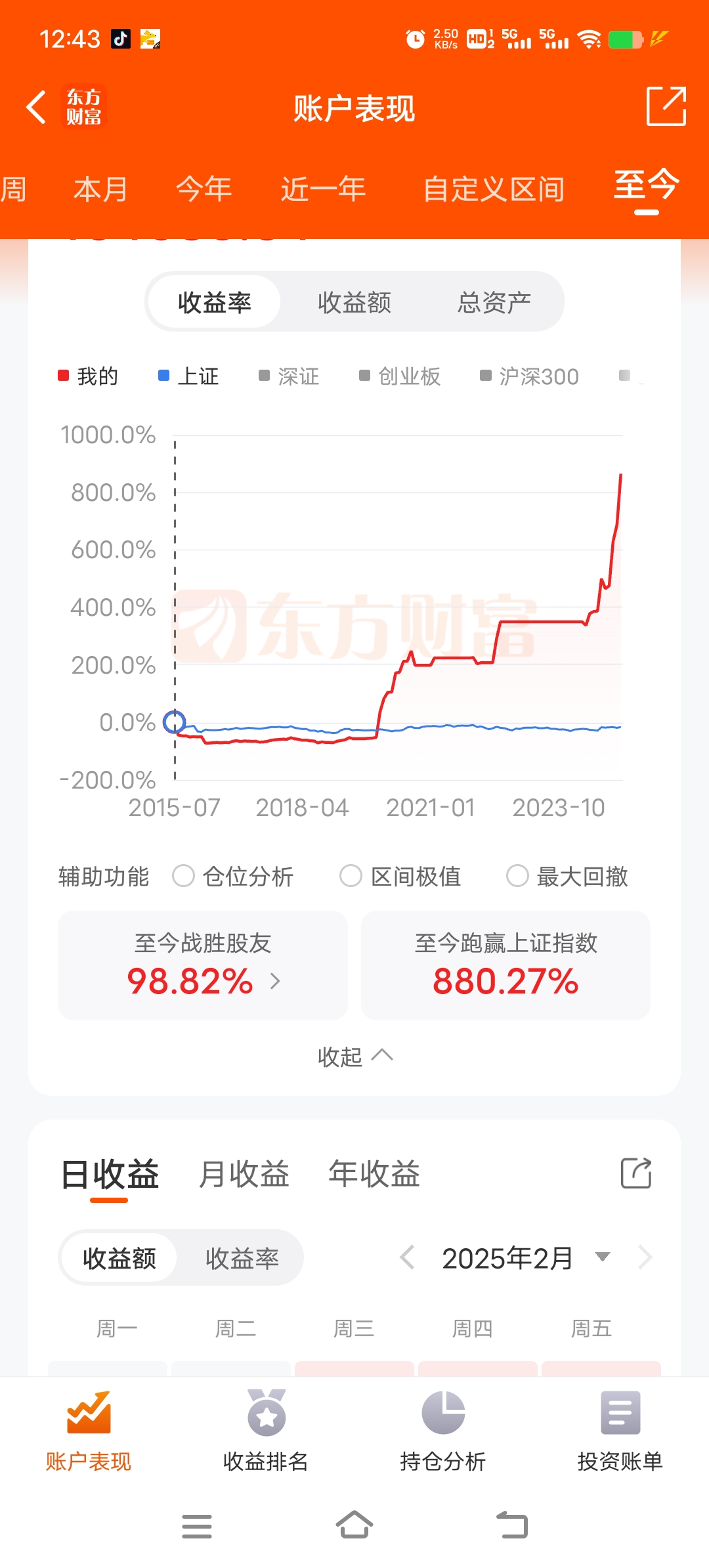Enable the 最大回撤 option

[568, 876]
